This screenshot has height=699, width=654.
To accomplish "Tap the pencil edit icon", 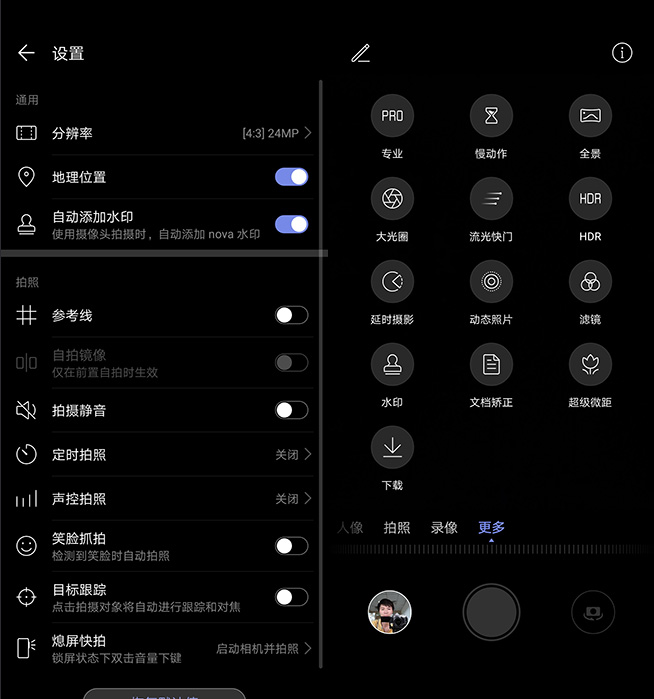I will (x=361, y=54).
